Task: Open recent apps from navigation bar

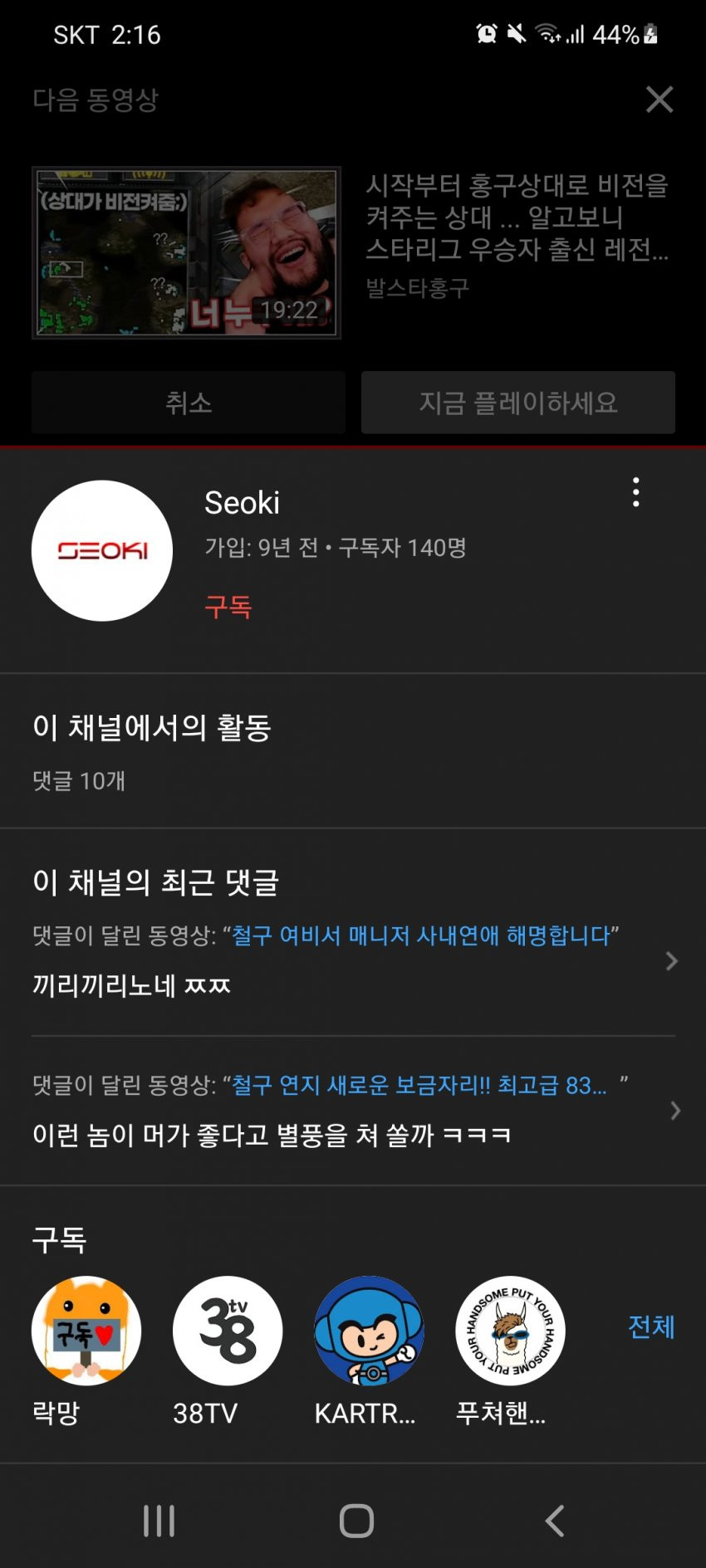Action: click(x=159, y=1521)
